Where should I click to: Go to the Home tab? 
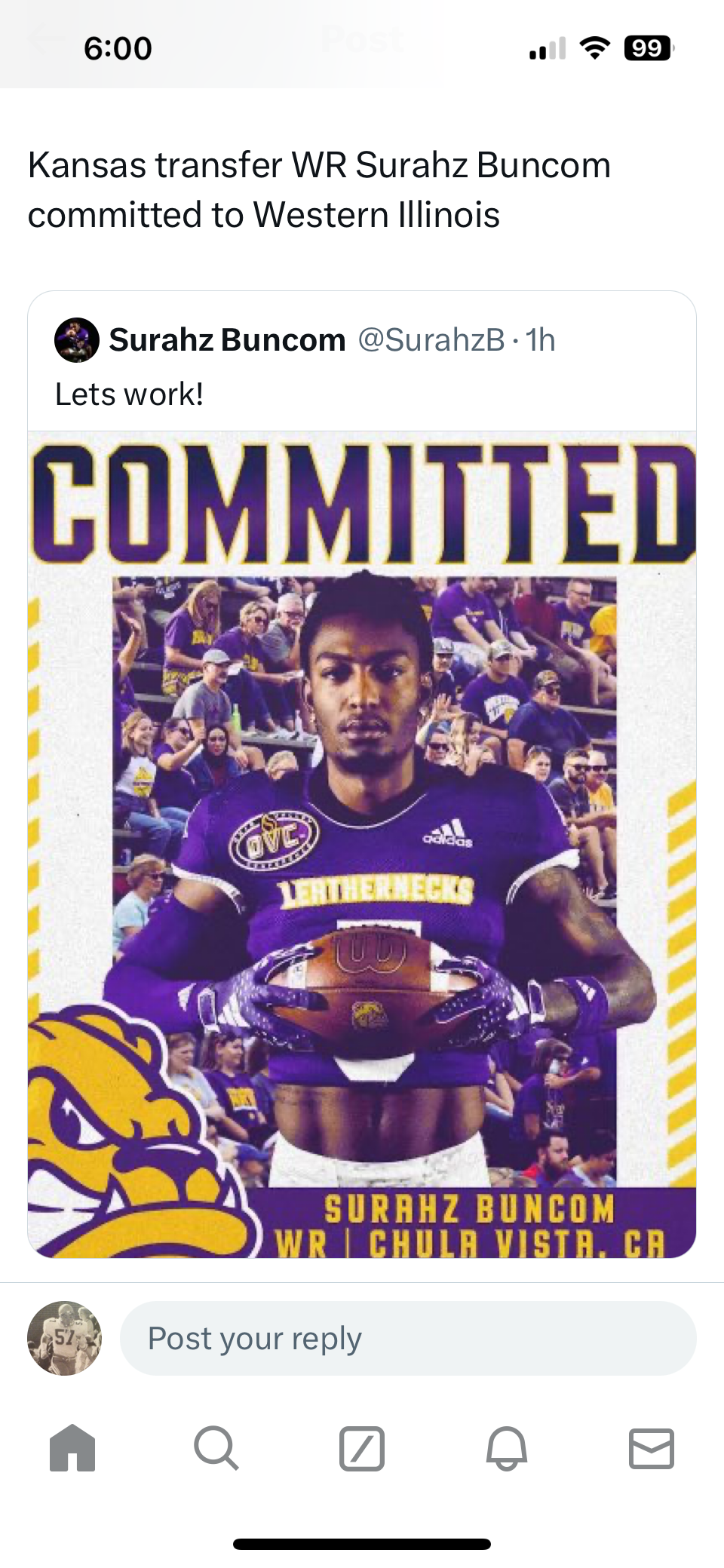[72, 1448]
